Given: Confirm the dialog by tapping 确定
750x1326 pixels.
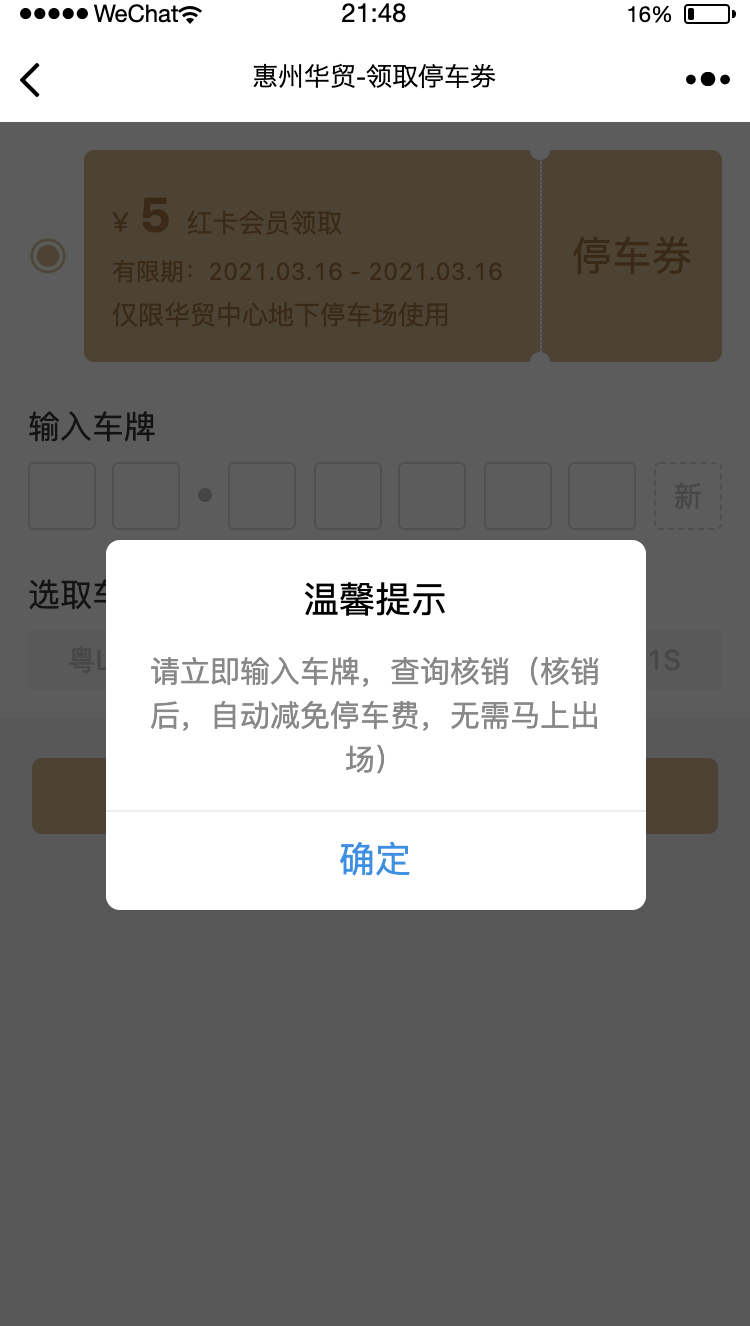Looking at the screenshot, I should 375,859.
